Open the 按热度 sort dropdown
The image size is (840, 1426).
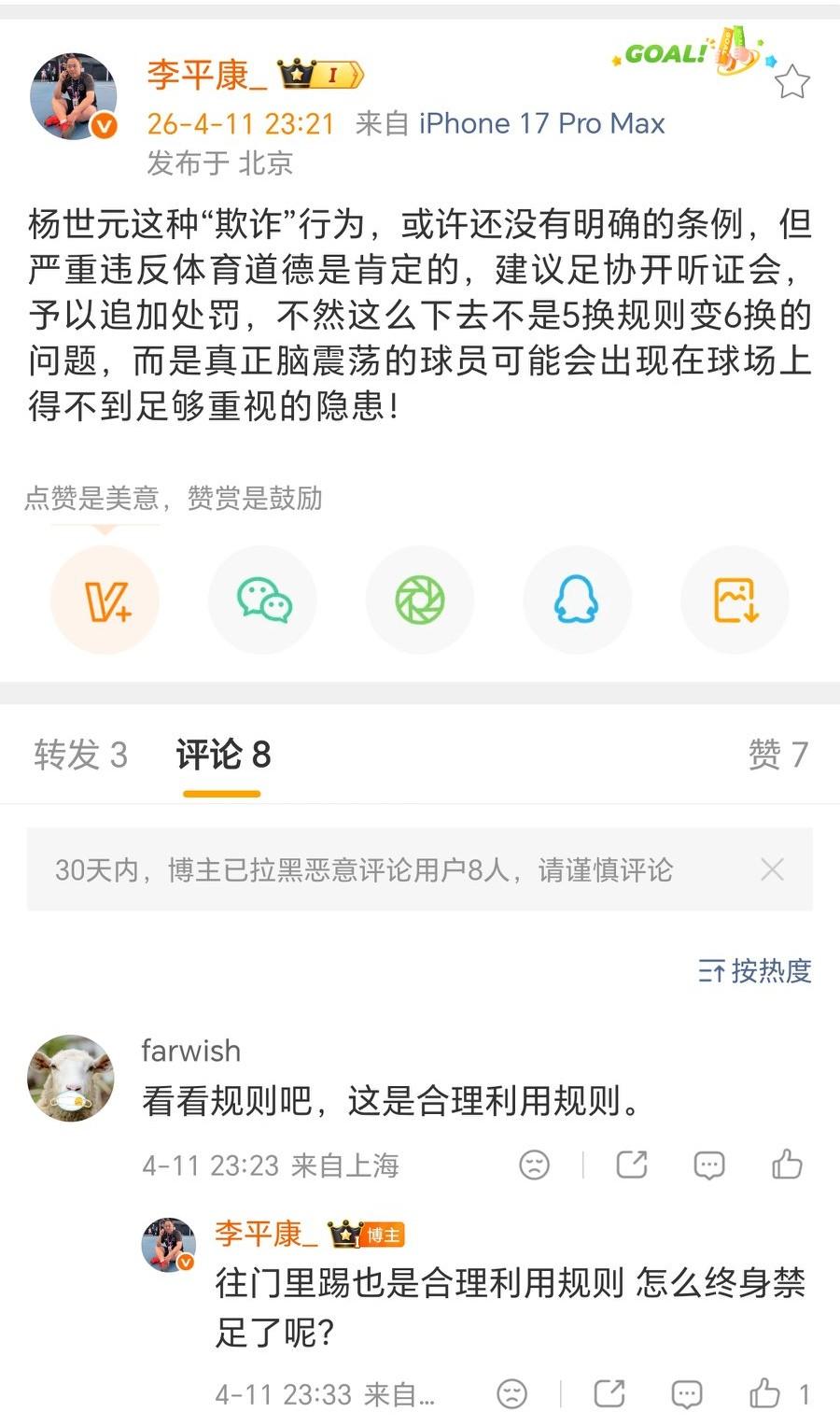point(753,972)
